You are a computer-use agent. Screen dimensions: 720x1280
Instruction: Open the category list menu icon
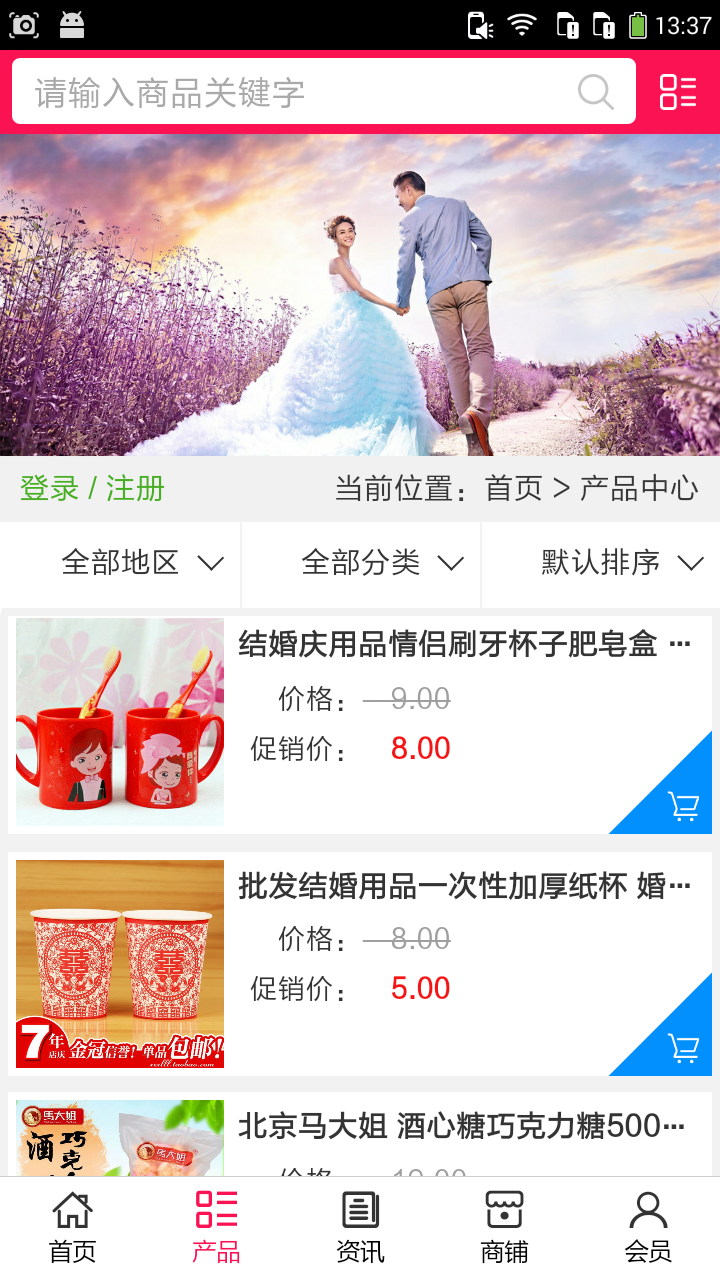coord(678,92)
